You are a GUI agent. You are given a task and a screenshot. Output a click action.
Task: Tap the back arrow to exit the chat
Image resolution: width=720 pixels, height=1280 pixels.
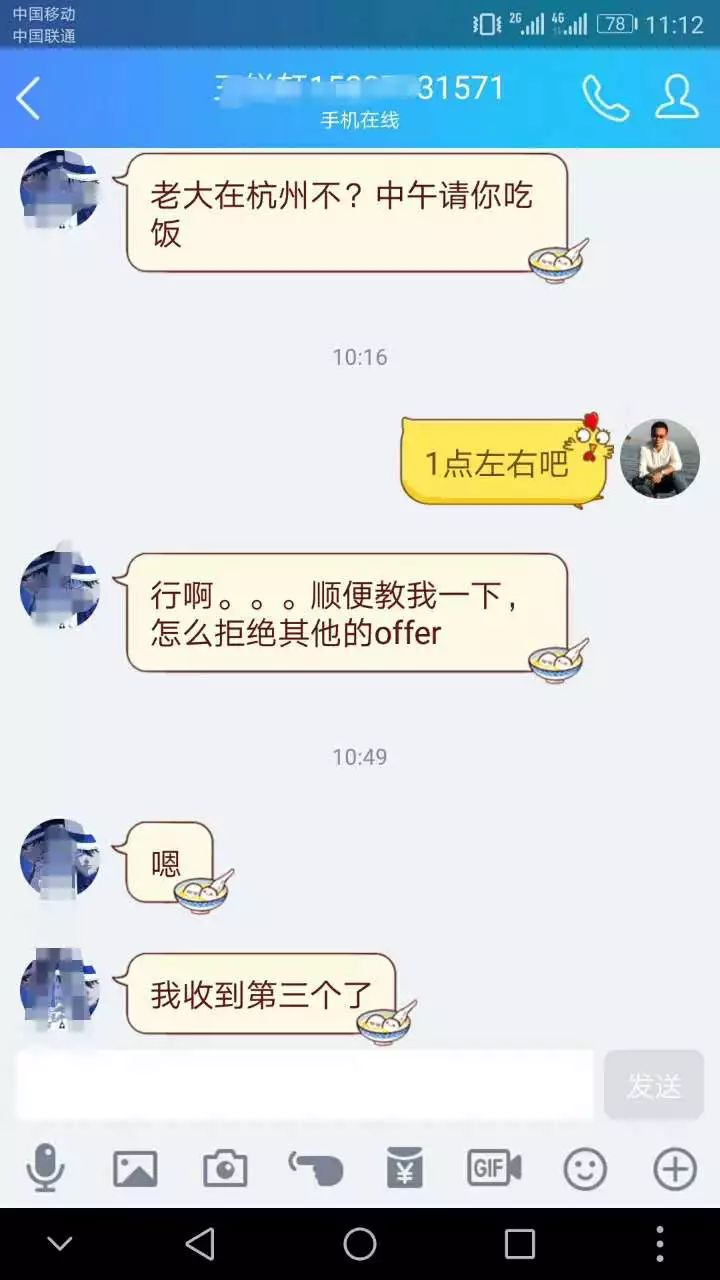click(x=30, y=99)
